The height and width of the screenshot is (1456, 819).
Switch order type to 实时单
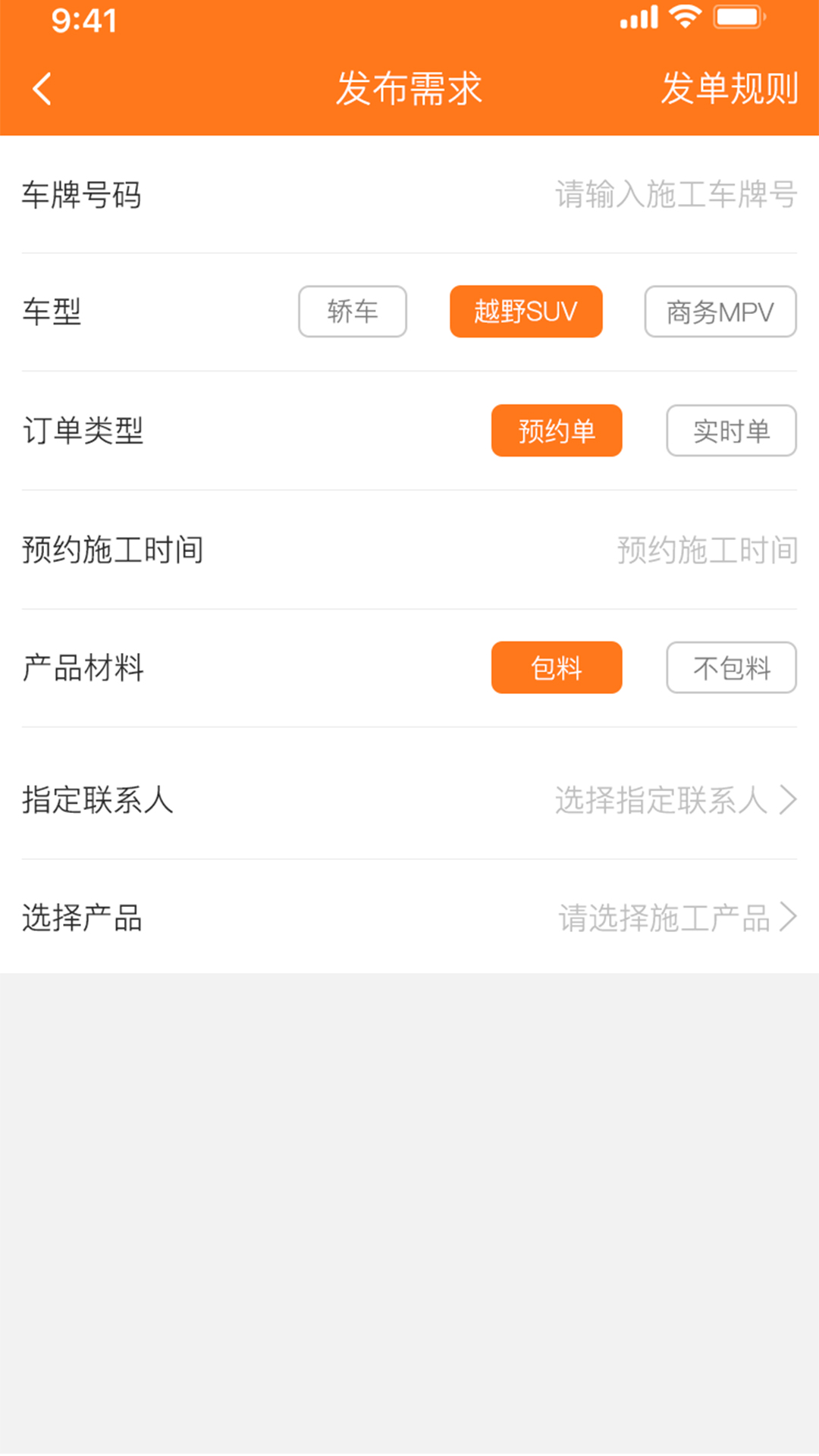point(731,431)
